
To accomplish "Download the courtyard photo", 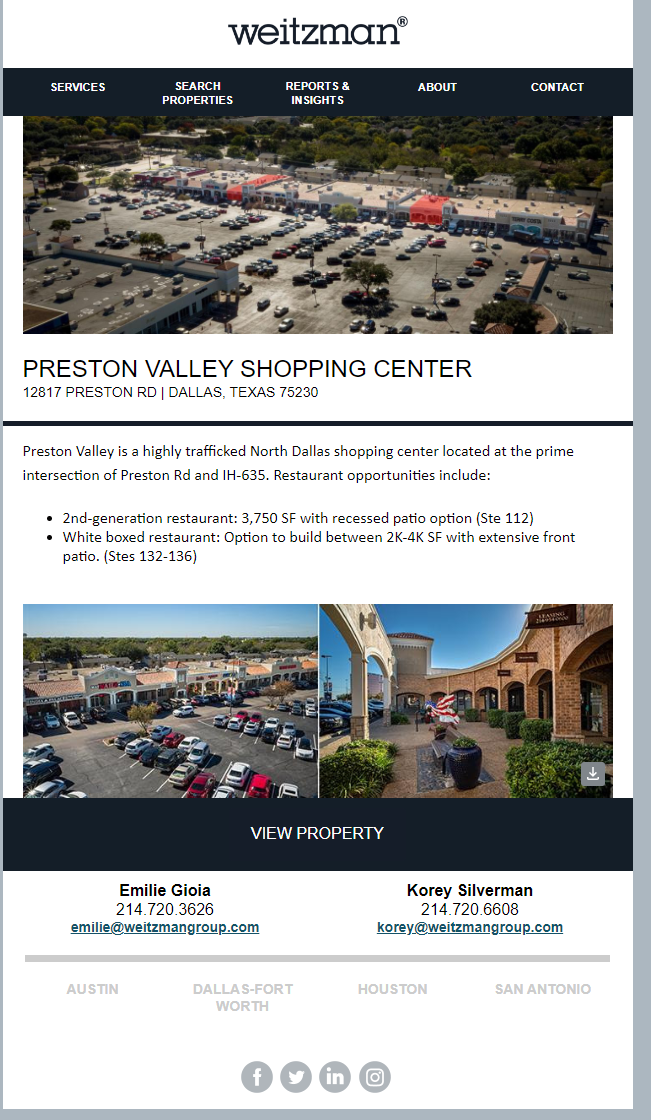I will point(593,774).
